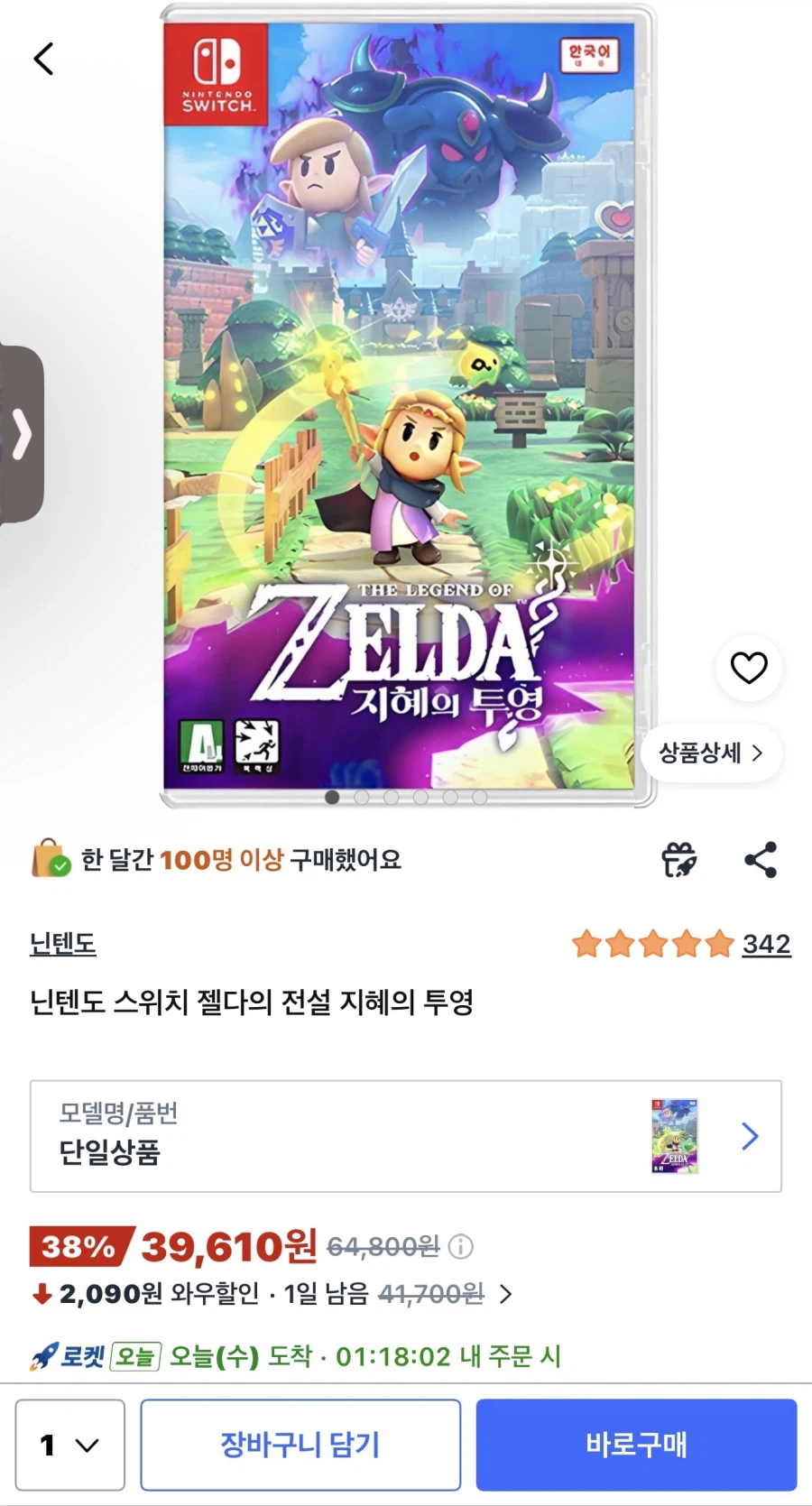
Task: Tap the first carousel dot indicator
Action: point(332,798)
